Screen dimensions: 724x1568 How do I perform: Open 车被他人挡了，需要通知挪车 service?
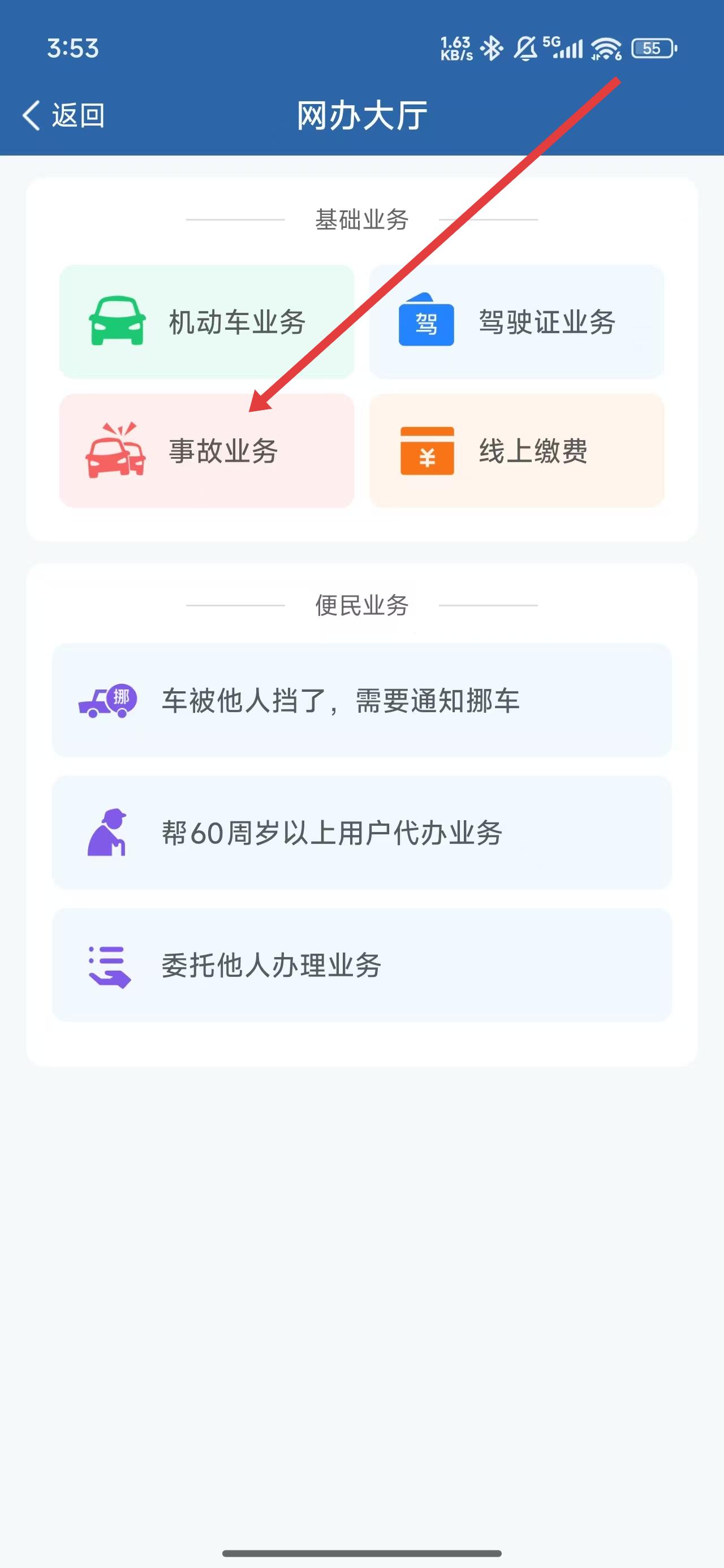coord(361,700)
